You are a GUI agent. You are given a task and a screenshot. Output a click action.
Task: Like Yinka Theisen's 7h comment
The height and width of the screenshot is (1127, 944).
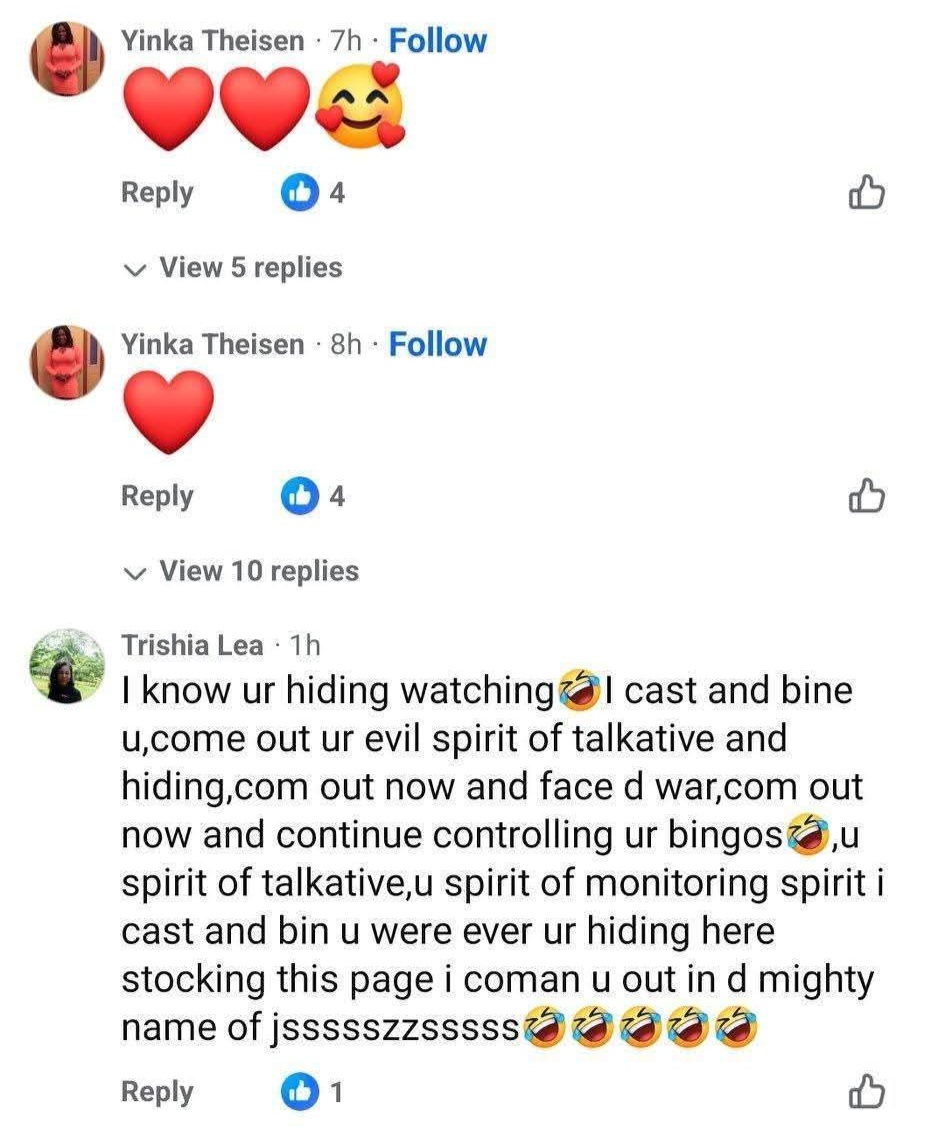click(x=867, y=193)
